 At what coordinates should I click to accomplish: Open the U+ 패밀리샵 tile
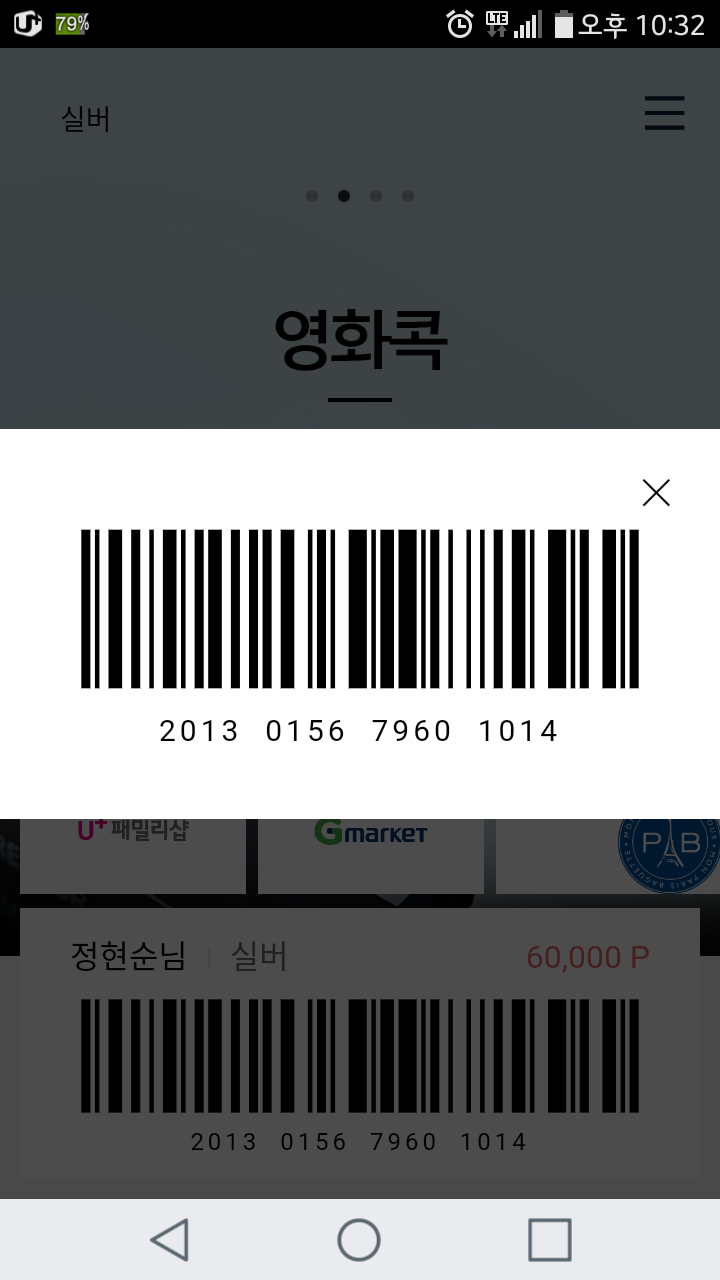pyautogui.click(x=133, y=852)
